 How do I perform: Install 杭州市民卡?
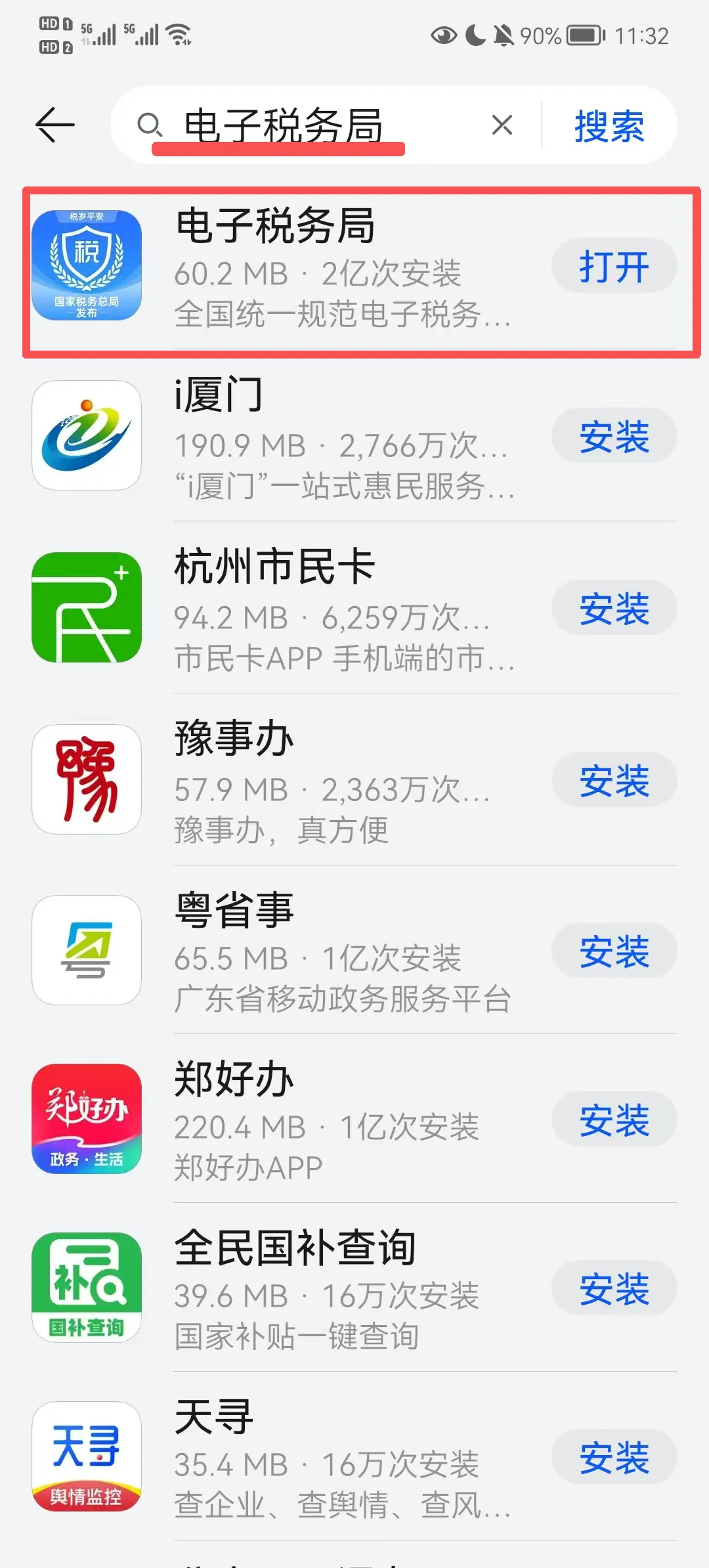[614, 609]
